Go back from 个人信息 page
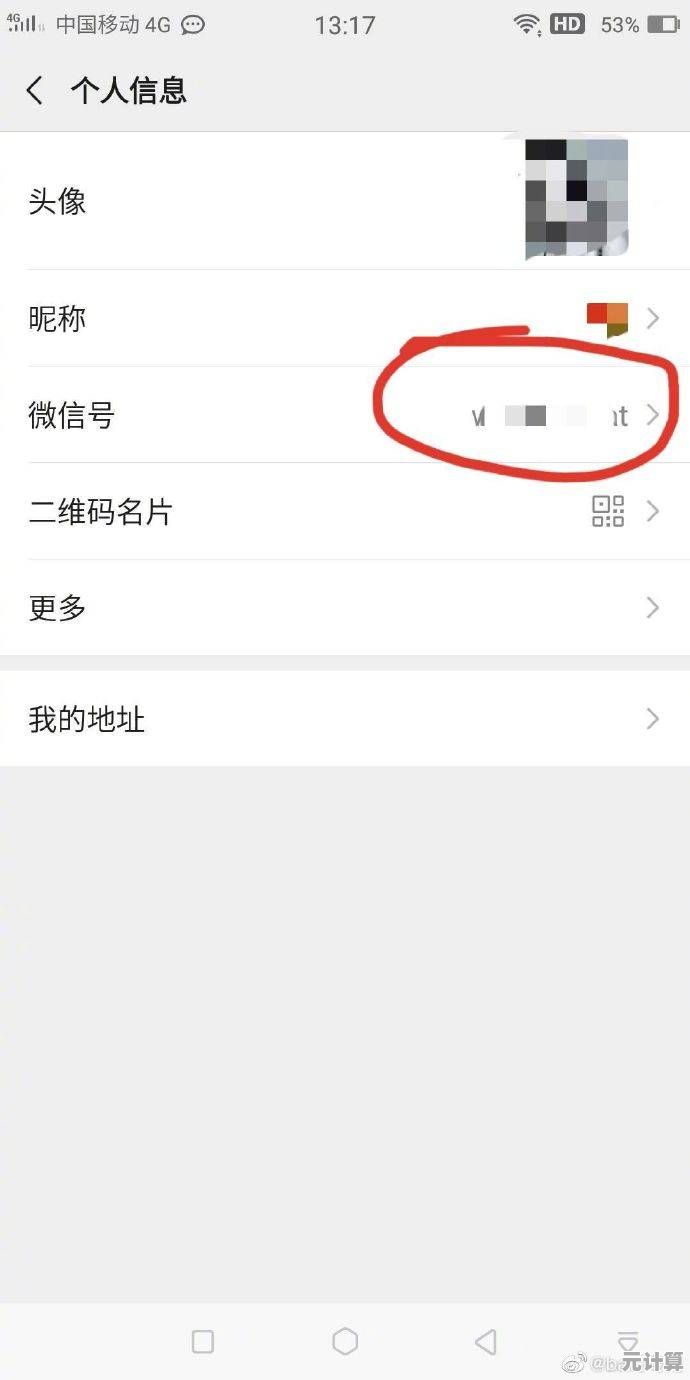This screenshot has width=690, height=1380. tap(35, 91)
